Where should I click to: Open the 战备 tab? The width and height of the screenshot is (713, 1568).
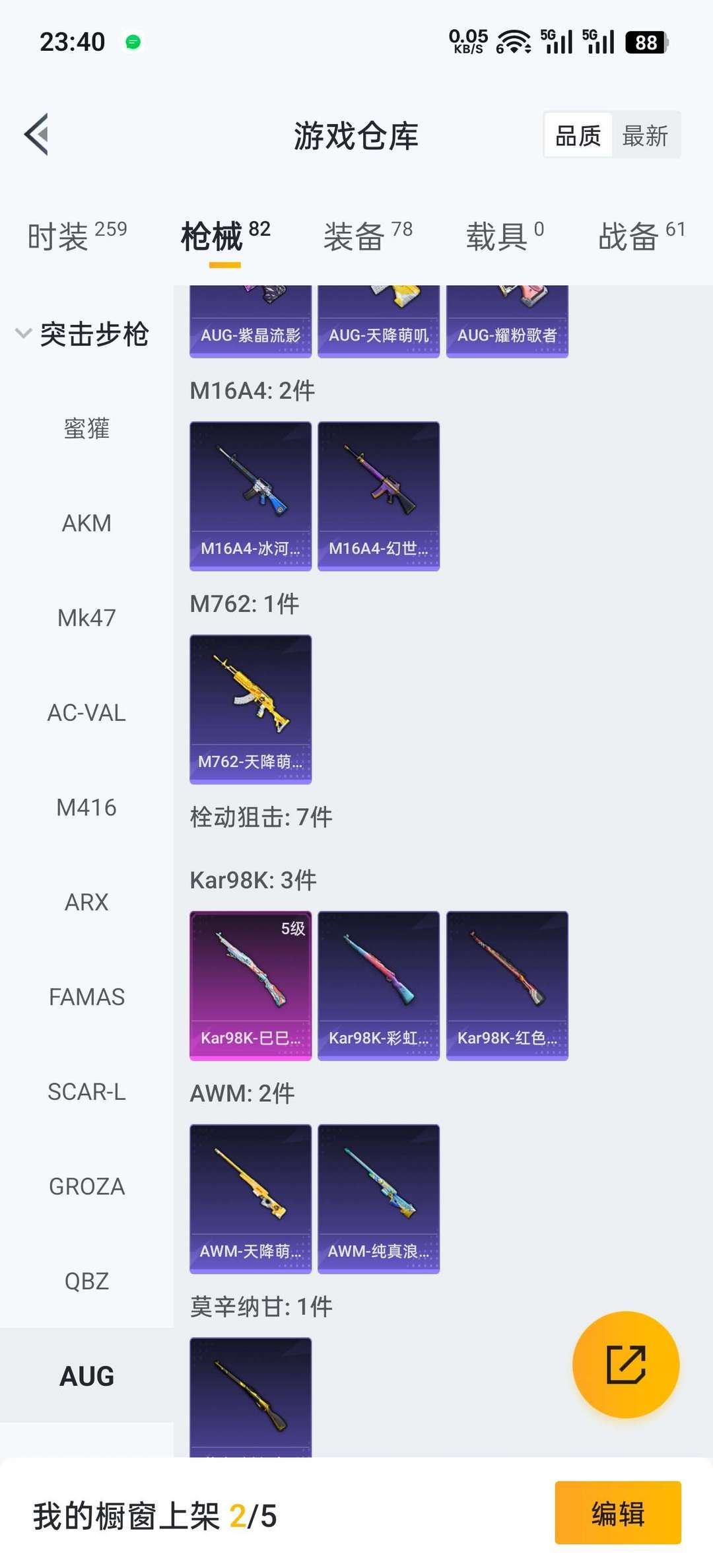click(641, 236)
